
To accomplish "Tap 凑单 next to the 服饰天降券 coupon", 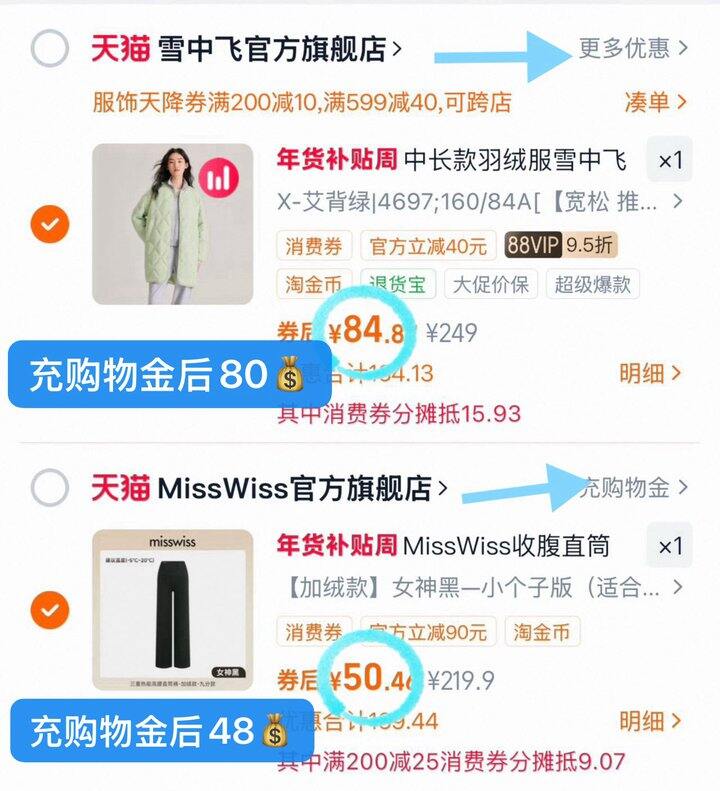I will click(x=655, y=102).
